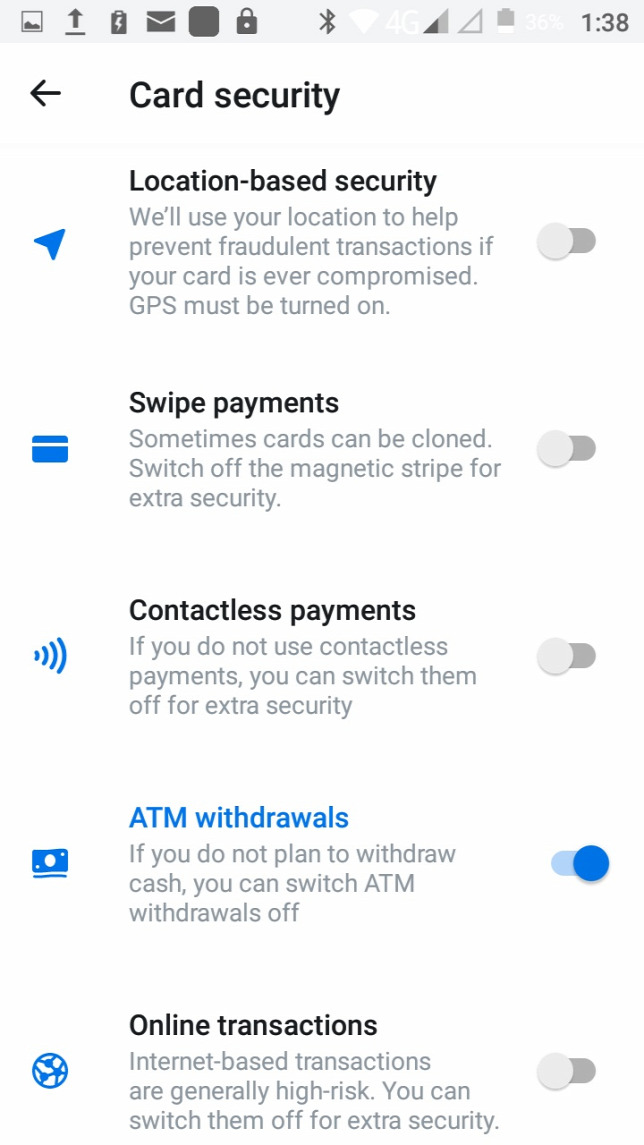Turn on Swipe payments switch
The height and width of the screenshot is (1145, 644).
pos(567,448)
